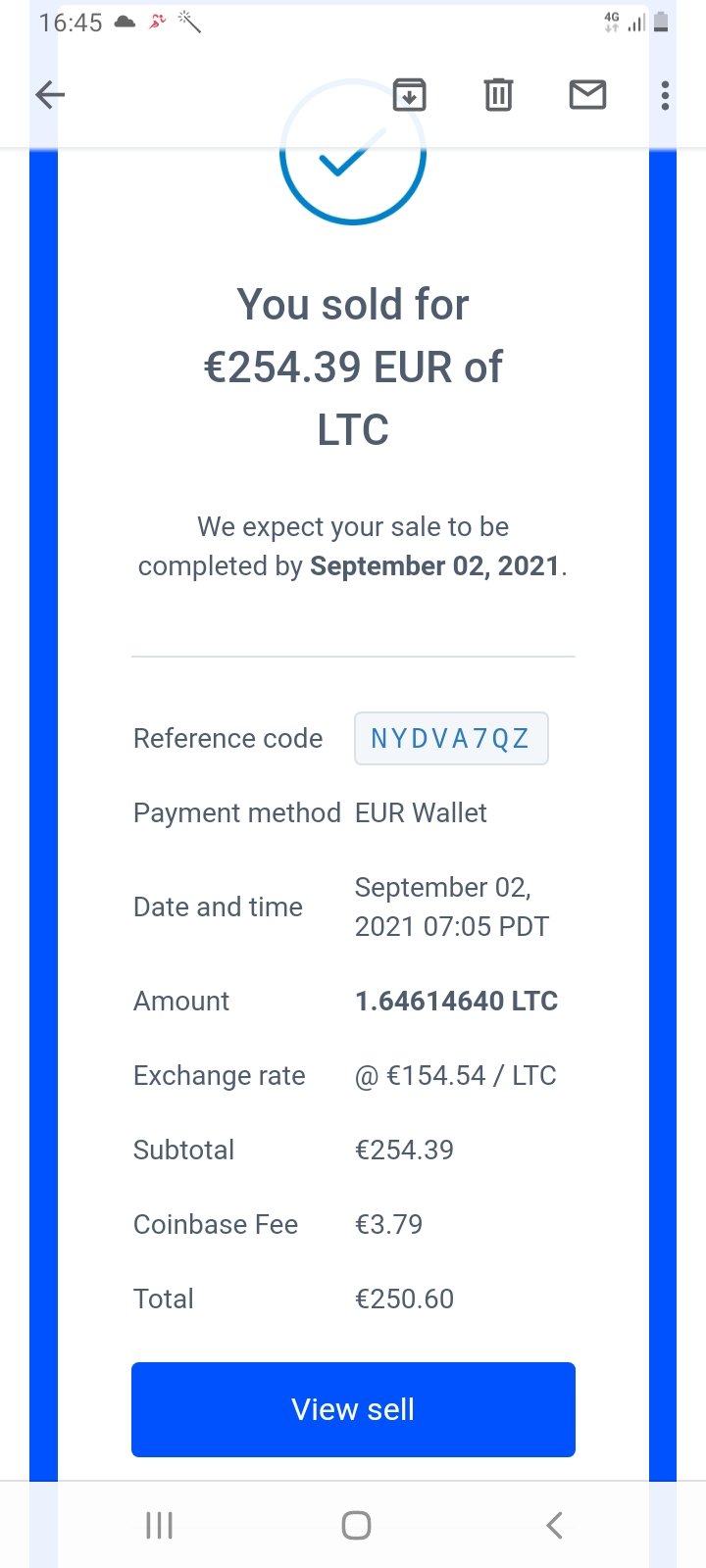
Task: Open the three-dot overflow menu
Action: 666,95
